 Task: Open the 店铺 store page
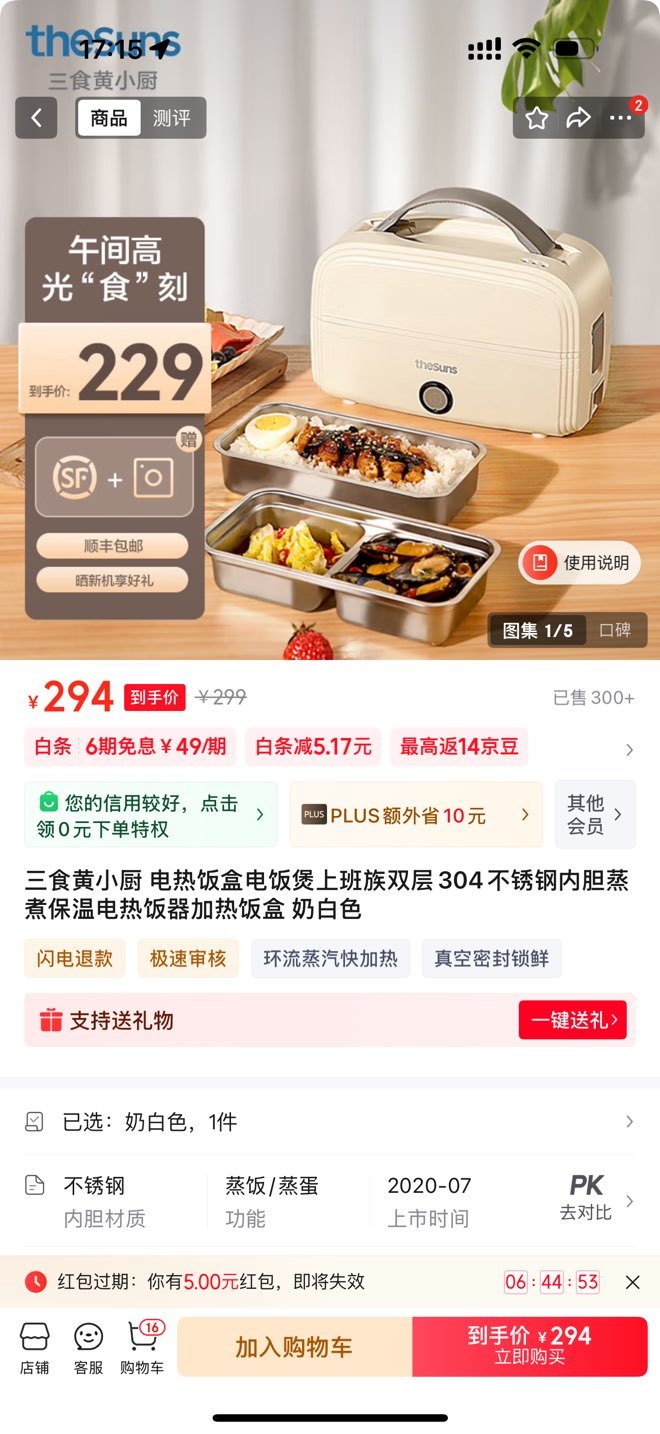(x=34, y=1347)
